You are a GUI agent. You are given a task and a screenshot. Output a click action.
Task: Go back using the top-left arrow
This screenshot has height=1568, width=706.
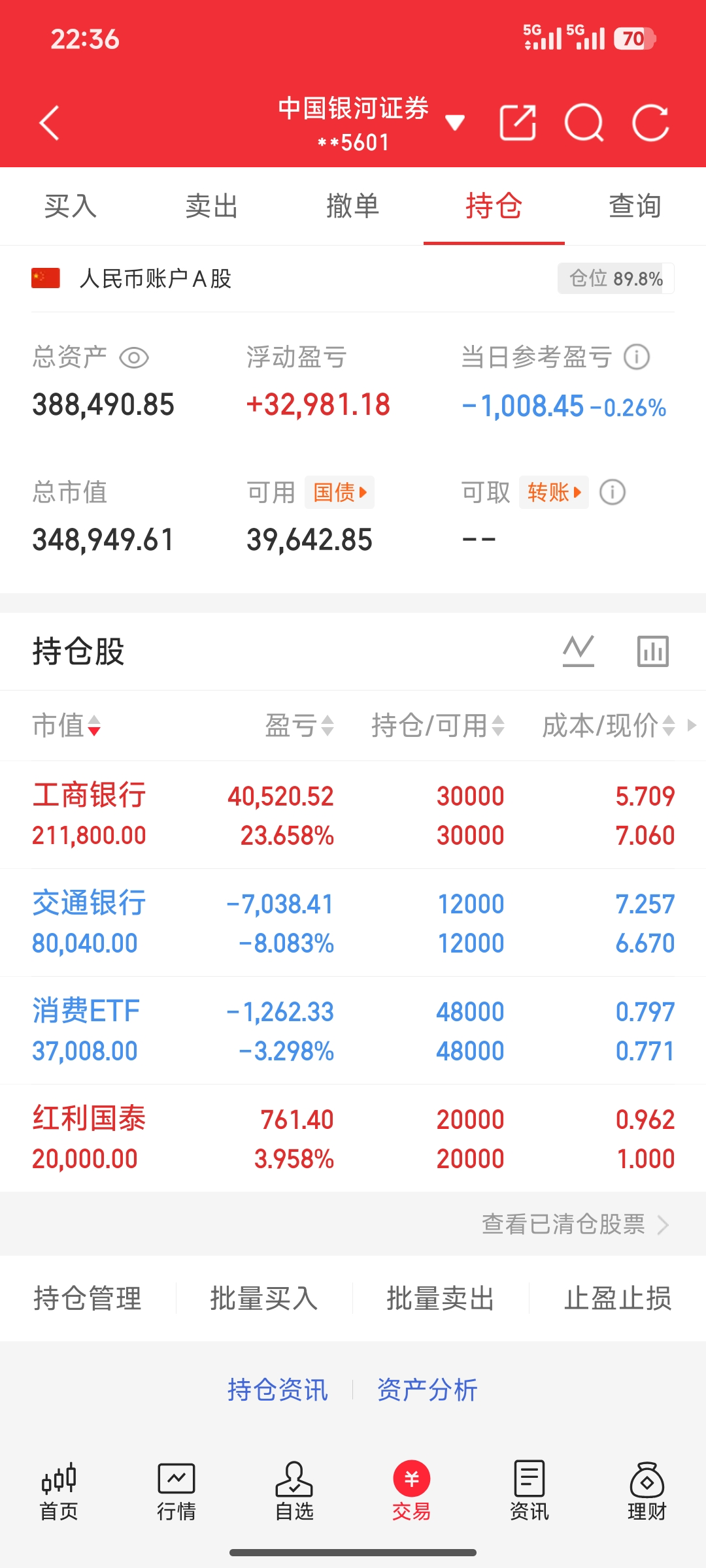(50, 123)
